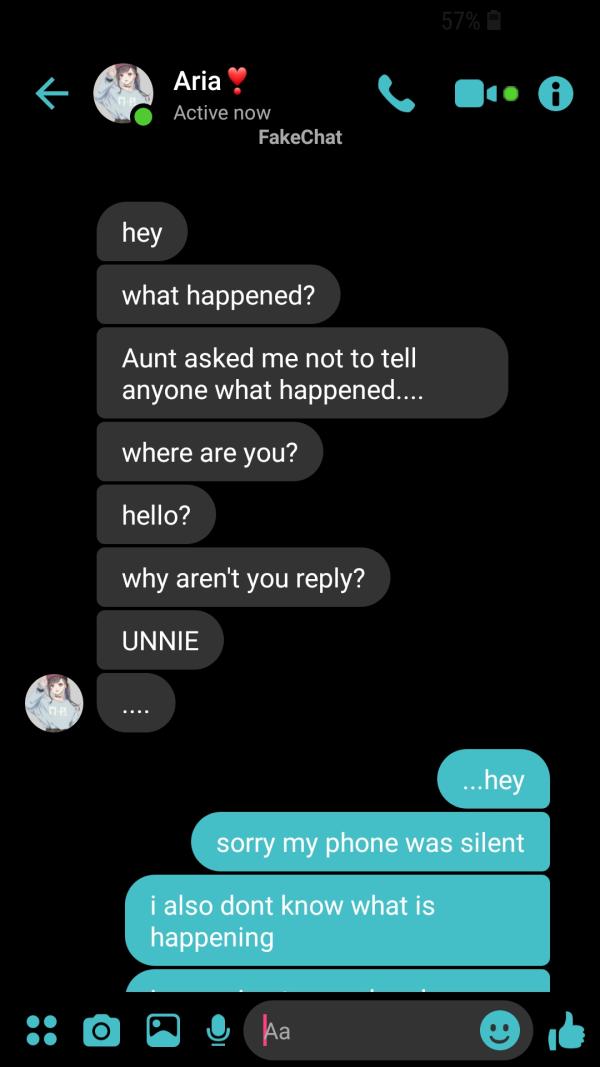This screenshot has width=600, height=1067.
Task: Open conversation info for Aria
Action: coord(555,94)
